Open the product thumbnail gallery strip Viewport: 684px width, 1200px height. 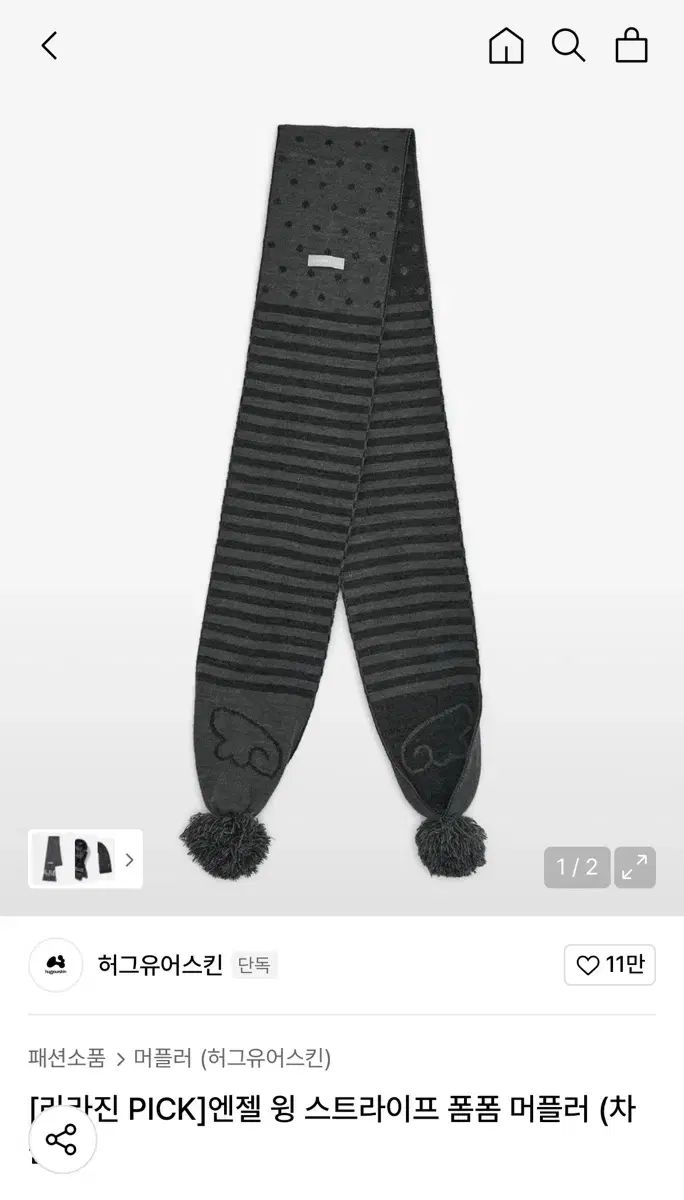[x=85, y=859]
